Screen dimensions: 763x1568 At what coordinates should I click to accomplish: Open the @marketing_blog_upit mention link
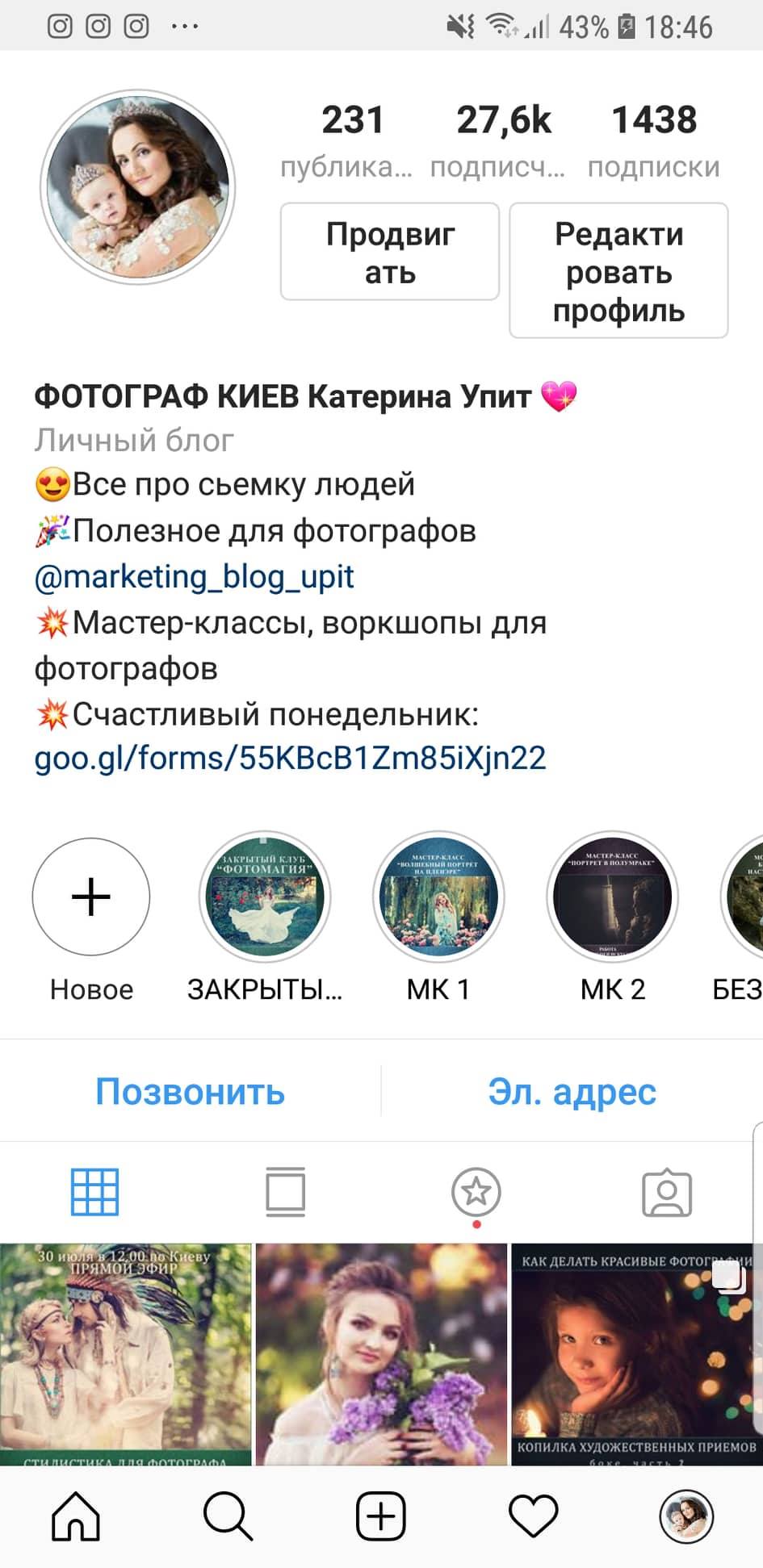(x=194, y=577)
